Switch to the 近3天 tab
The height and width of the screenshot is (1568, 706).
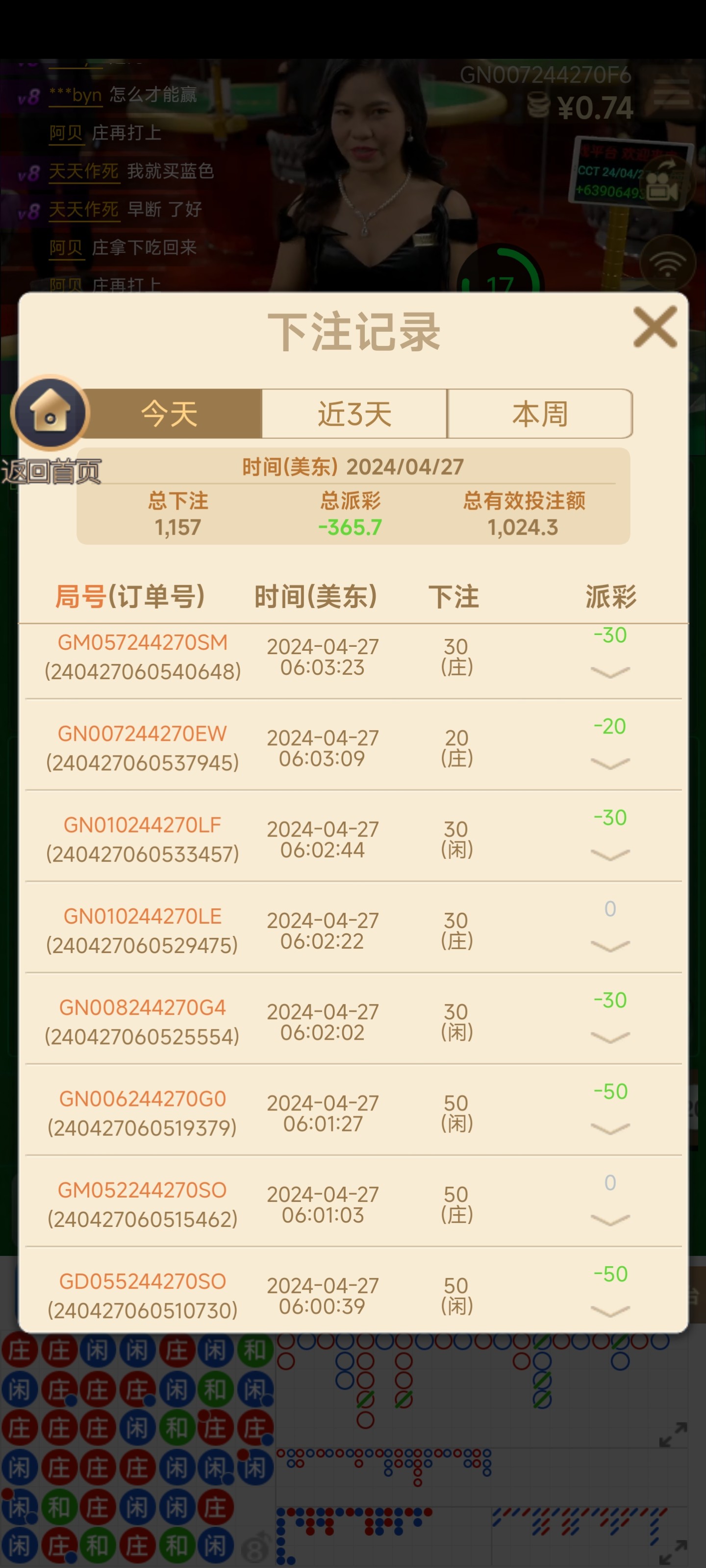(x=354, y=414)
